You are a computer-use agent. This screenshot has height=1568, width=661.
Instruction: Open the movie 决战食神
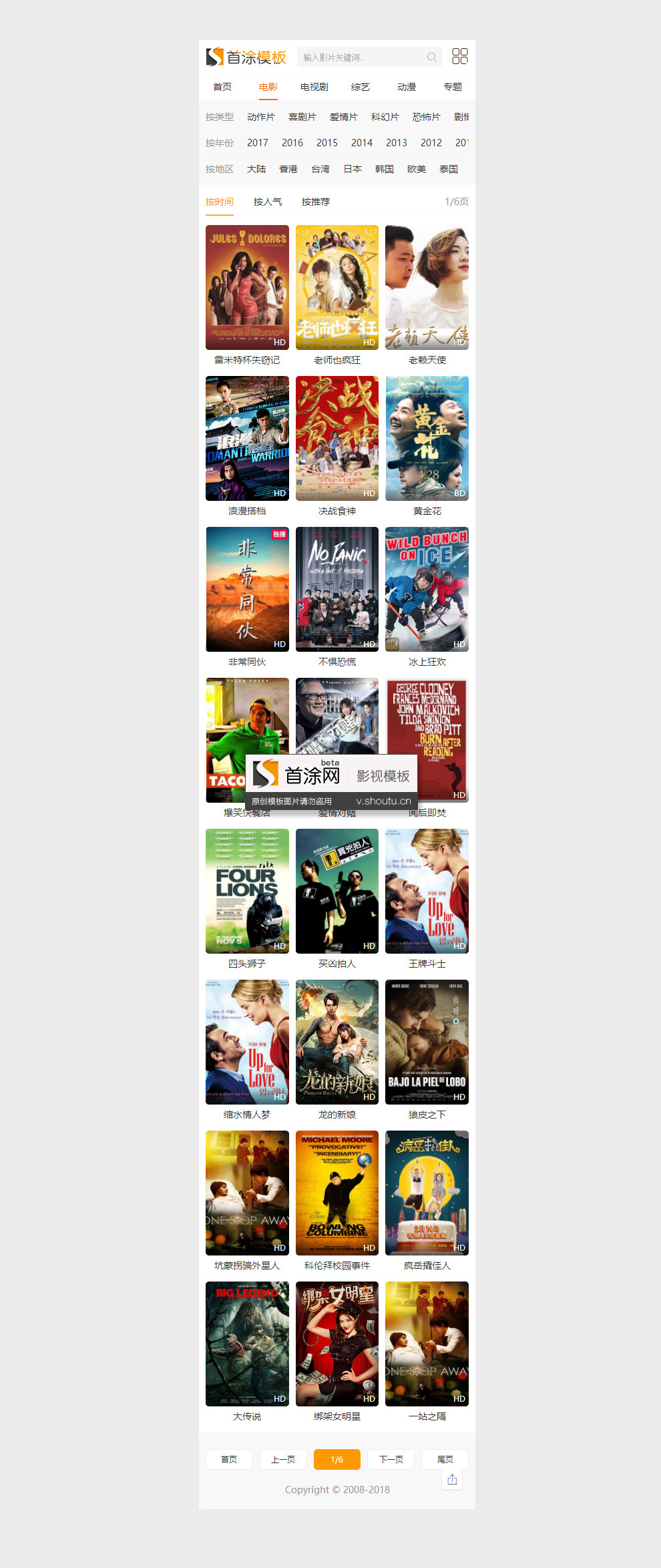coord(337,438)
